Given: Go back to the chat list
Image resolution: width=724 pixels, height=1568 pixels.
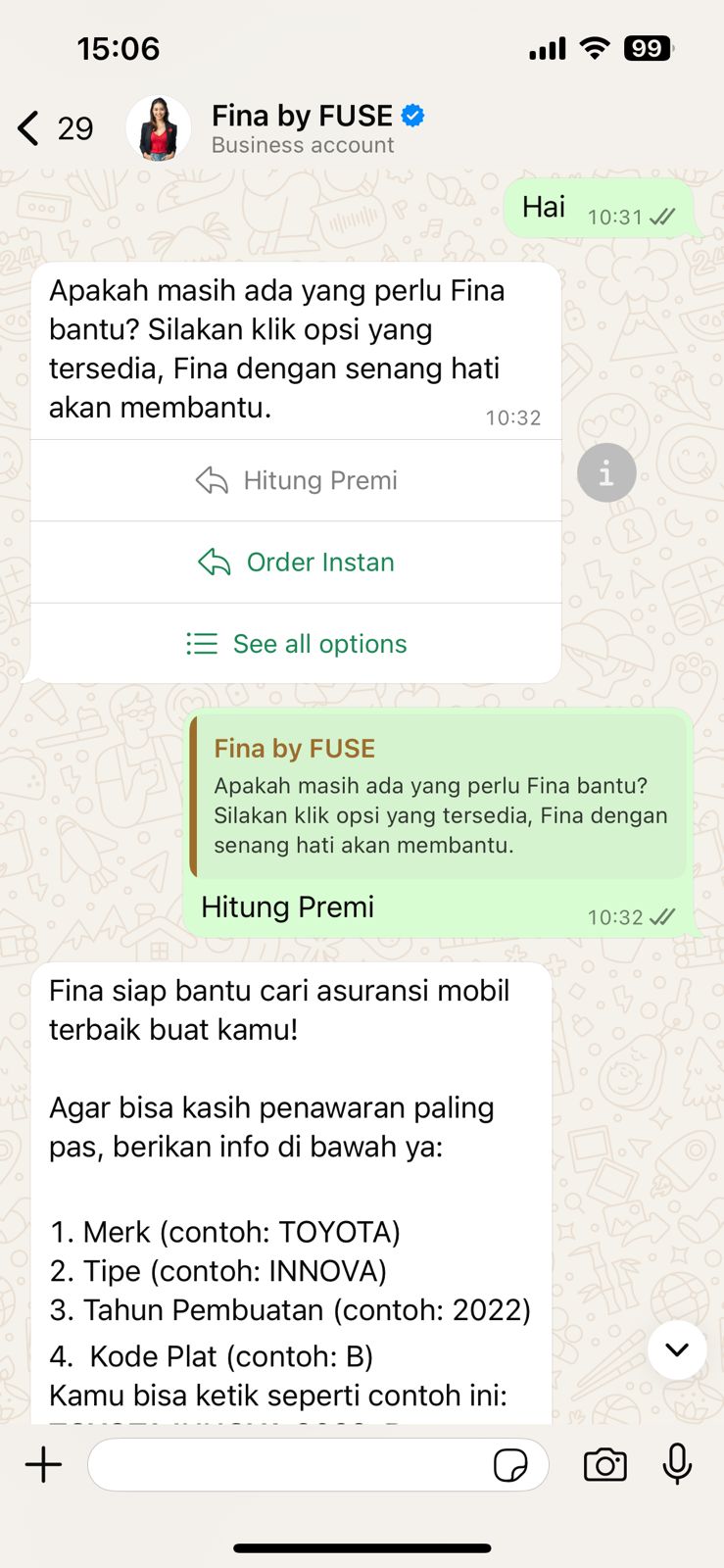Looking at the screenshot, I should [x=29, y=128].
